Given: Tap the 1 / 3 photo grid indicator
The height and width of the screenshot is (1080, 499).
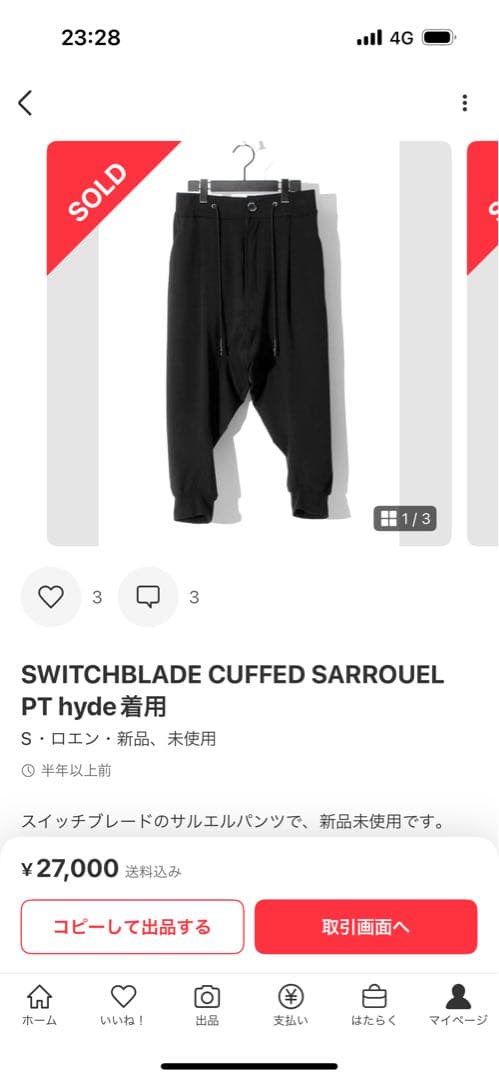Looking at the screenshot, I should click(x=405, y=519).
